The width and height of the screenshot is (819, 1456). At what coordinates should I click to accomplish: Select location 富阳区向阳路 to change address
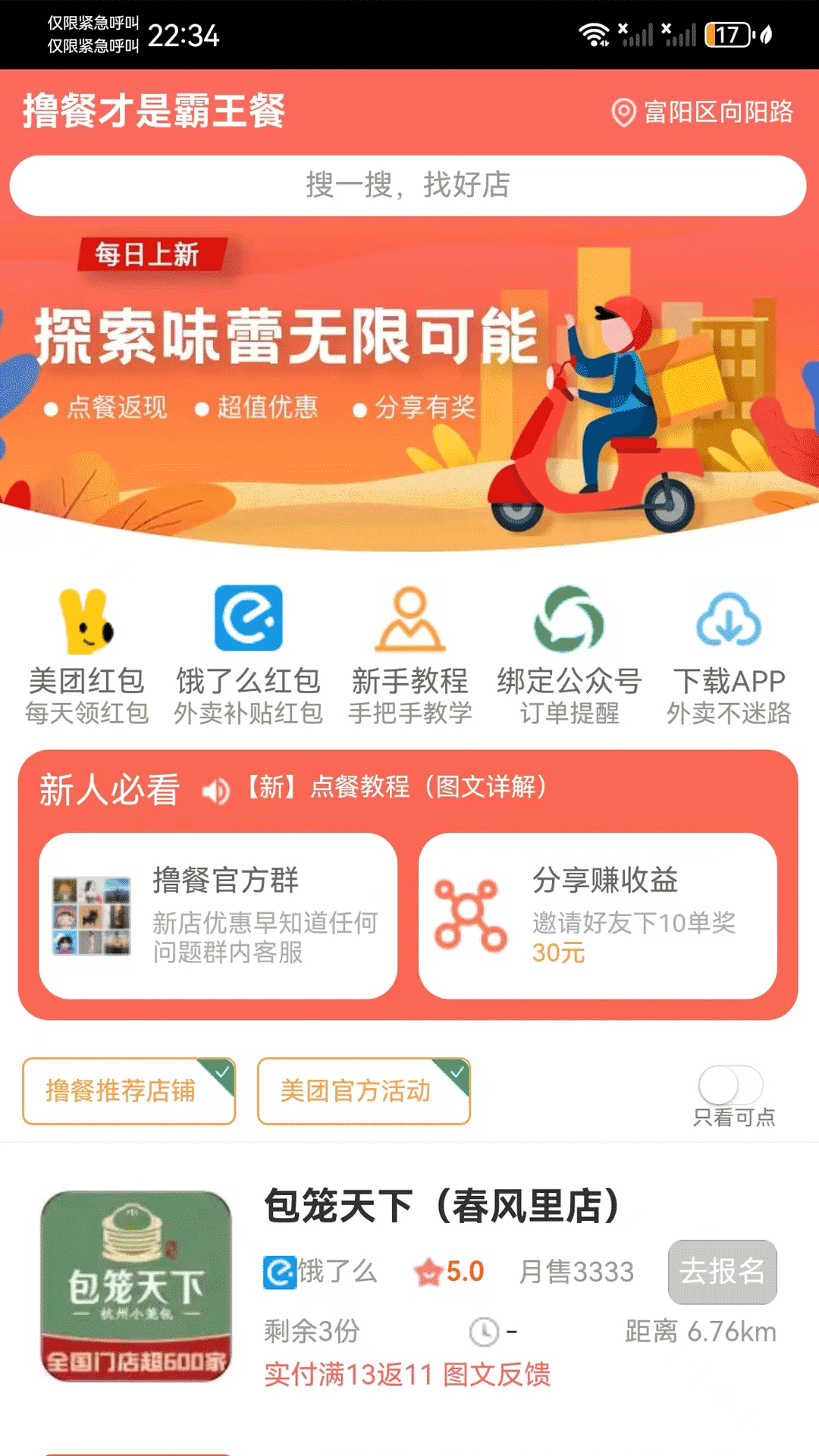717,114
